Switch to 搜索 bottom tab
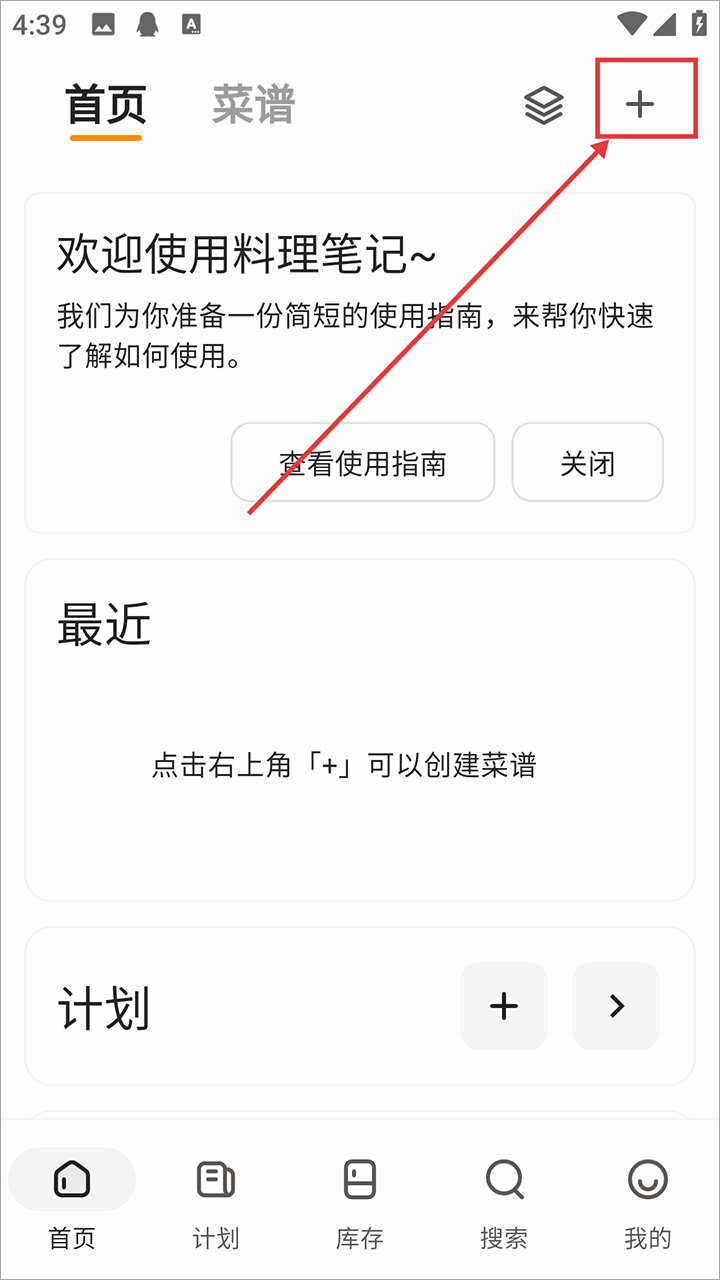This screenshot has height=1280, width=720. pos(504,1203)
